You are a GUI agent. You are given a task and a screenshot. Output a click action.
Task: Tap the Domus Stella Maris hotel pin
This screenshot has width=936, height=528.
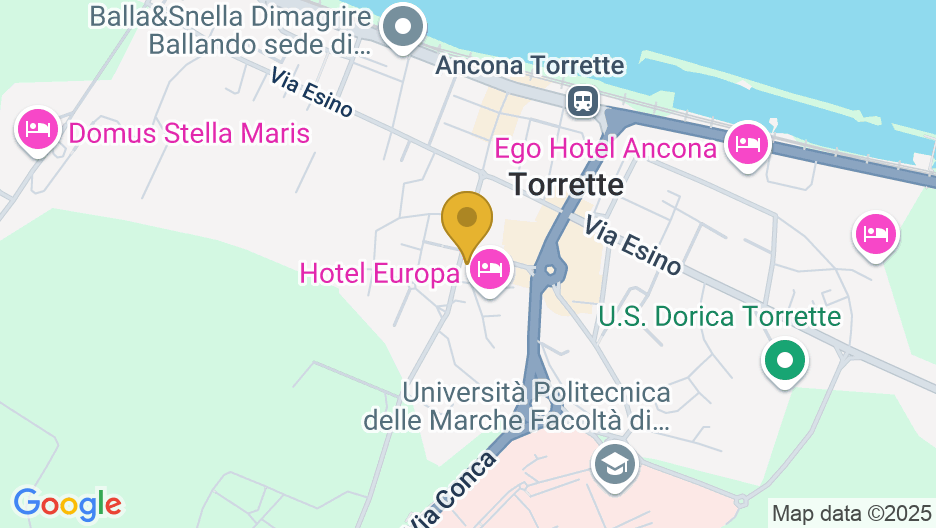(39, 130)
